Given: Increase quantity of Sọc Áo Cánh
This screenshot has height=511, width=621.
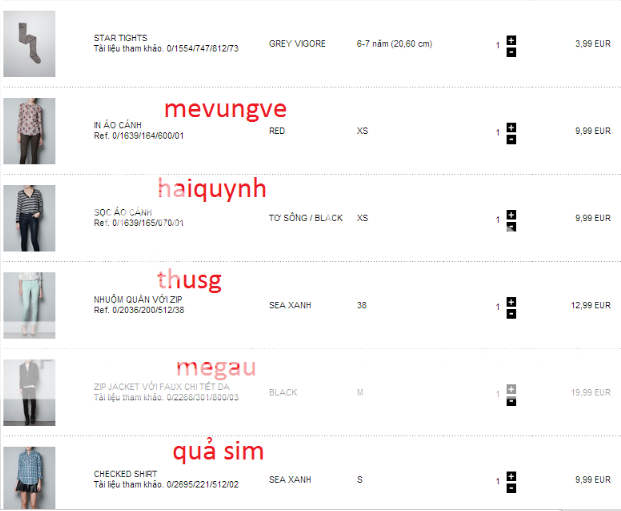Looking at the screenshot, I should [511, 215].
